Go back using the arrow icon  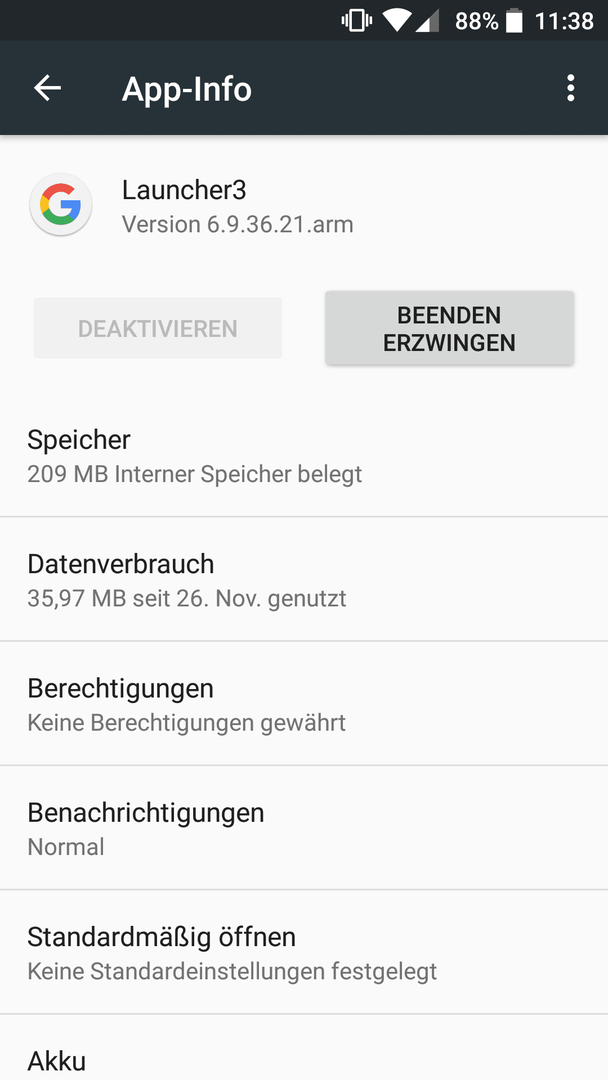point(48,88)
